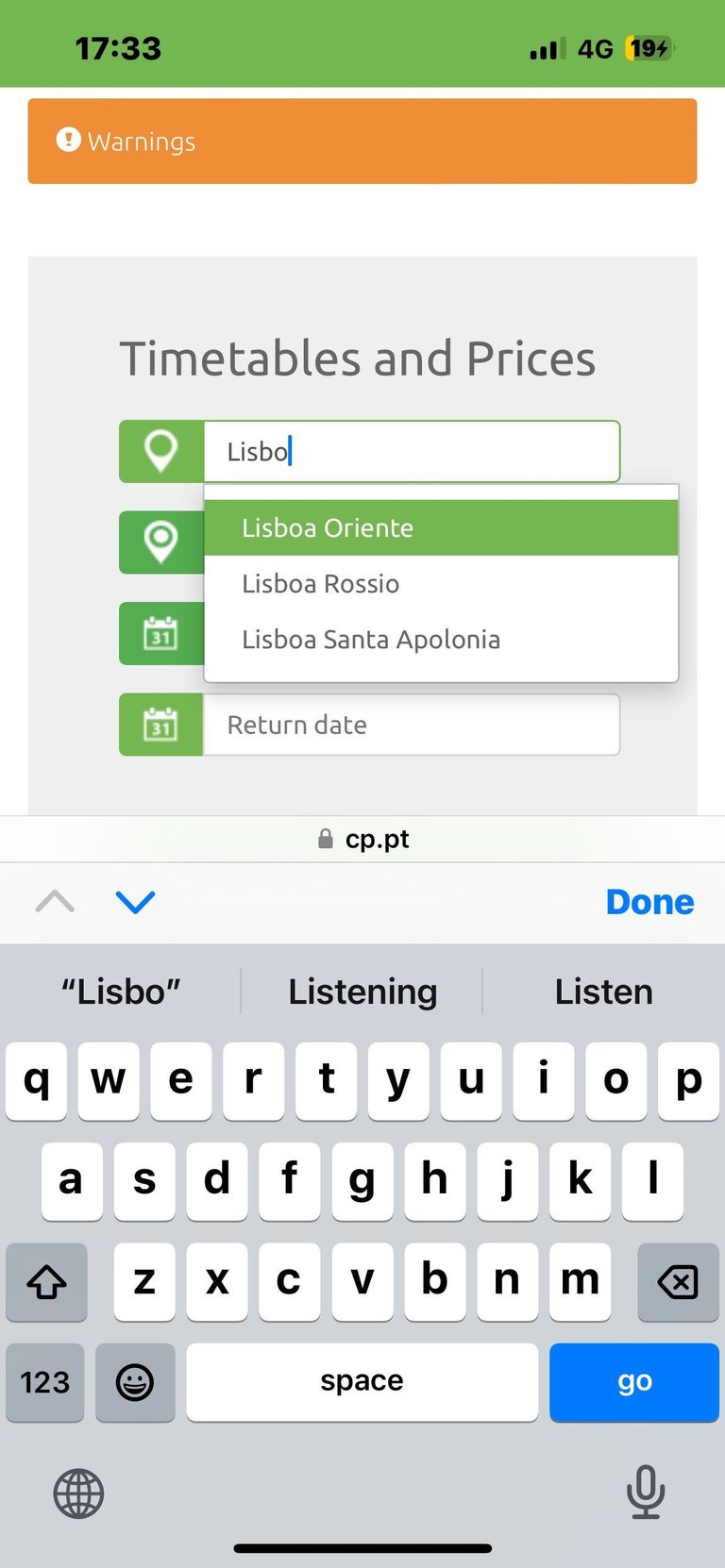
Task: Tap the departure field containing Lisbo
Action: (412, 451)
